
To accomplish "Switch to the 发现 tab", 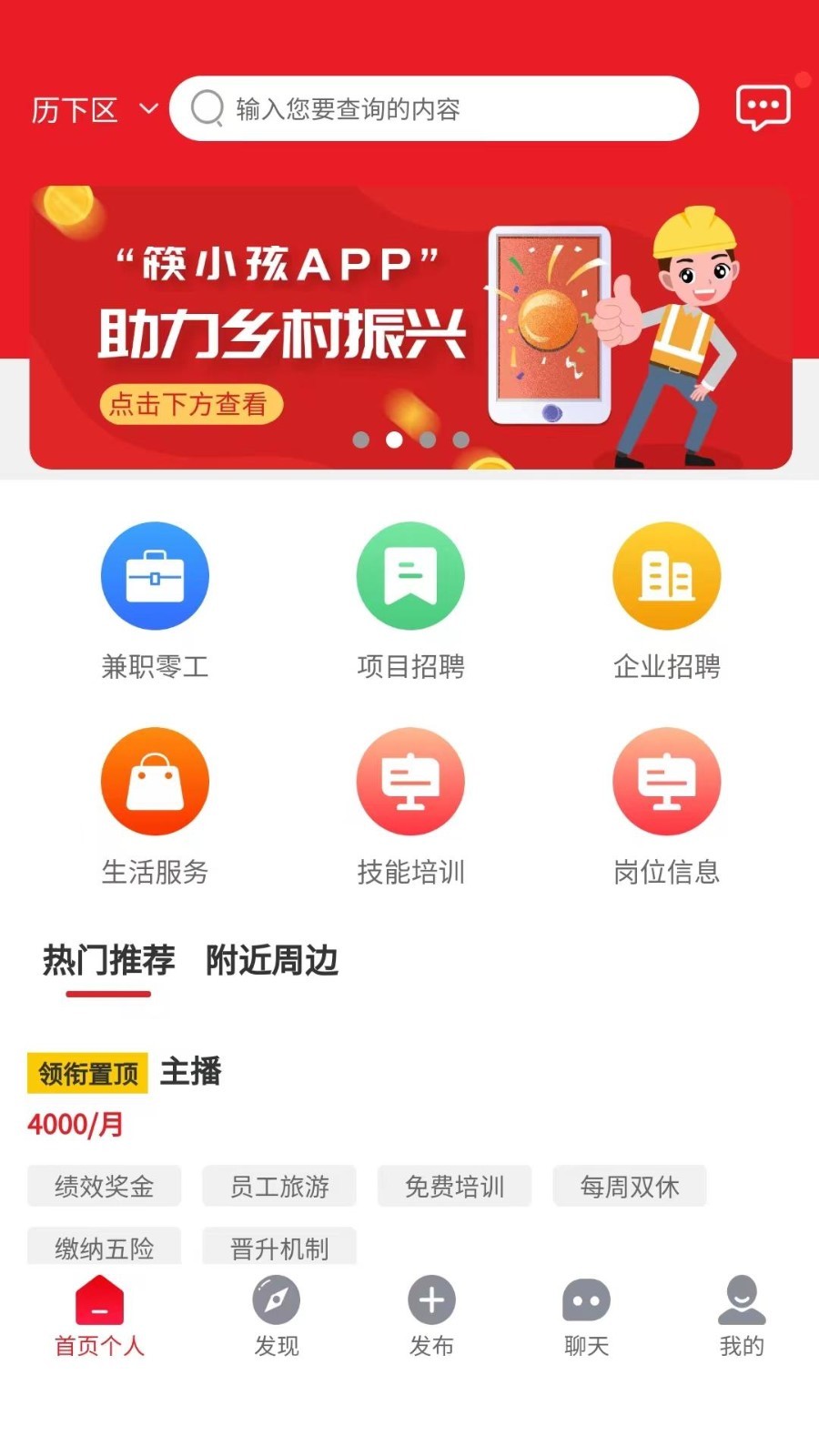I will coord(277,1316).
